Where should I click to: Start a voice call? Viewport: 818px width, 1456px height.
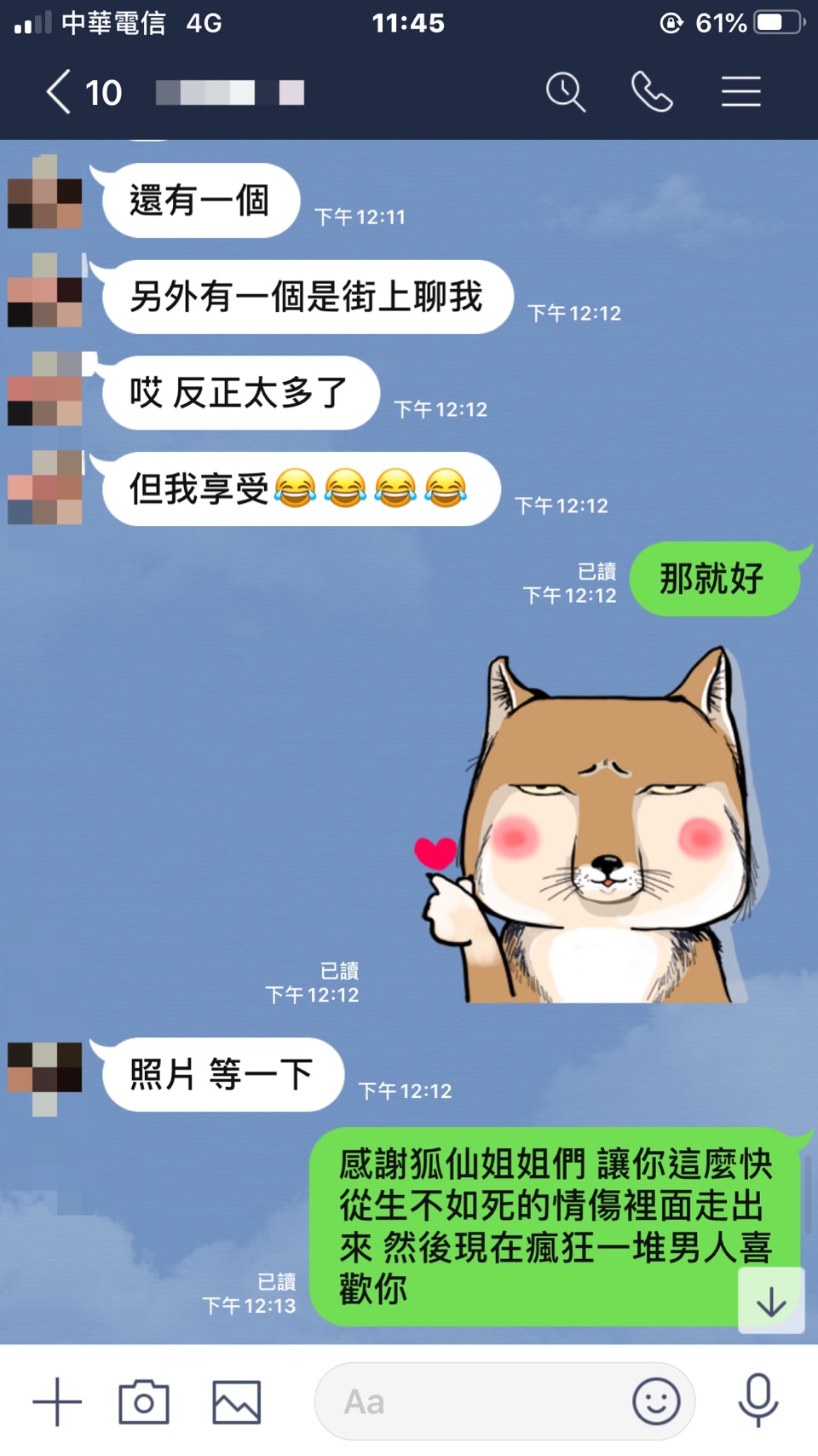point(652,92)
